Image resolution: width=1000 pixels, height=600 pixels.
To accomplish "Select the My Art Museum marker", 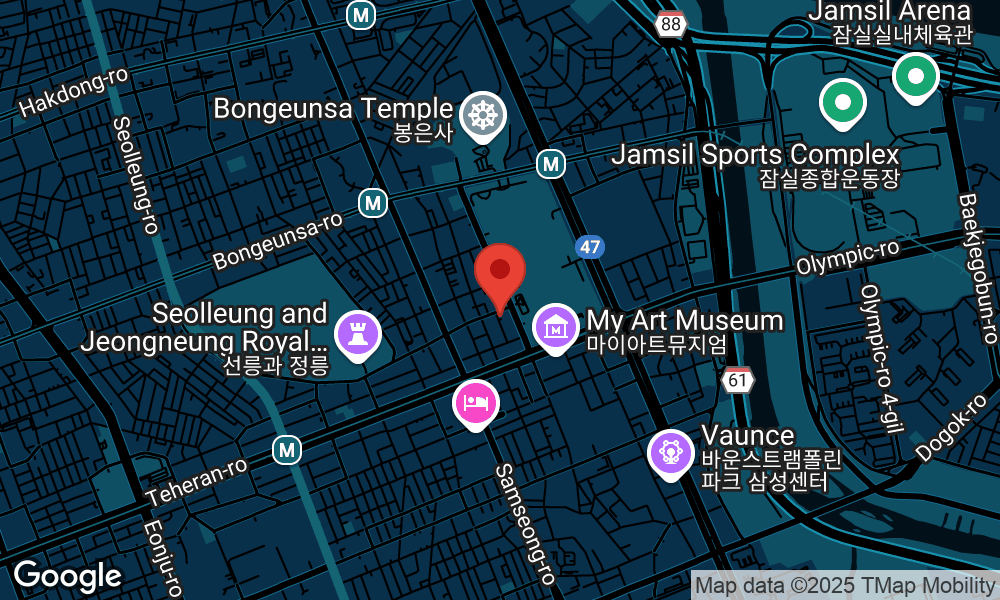I will tap(556, 327).
